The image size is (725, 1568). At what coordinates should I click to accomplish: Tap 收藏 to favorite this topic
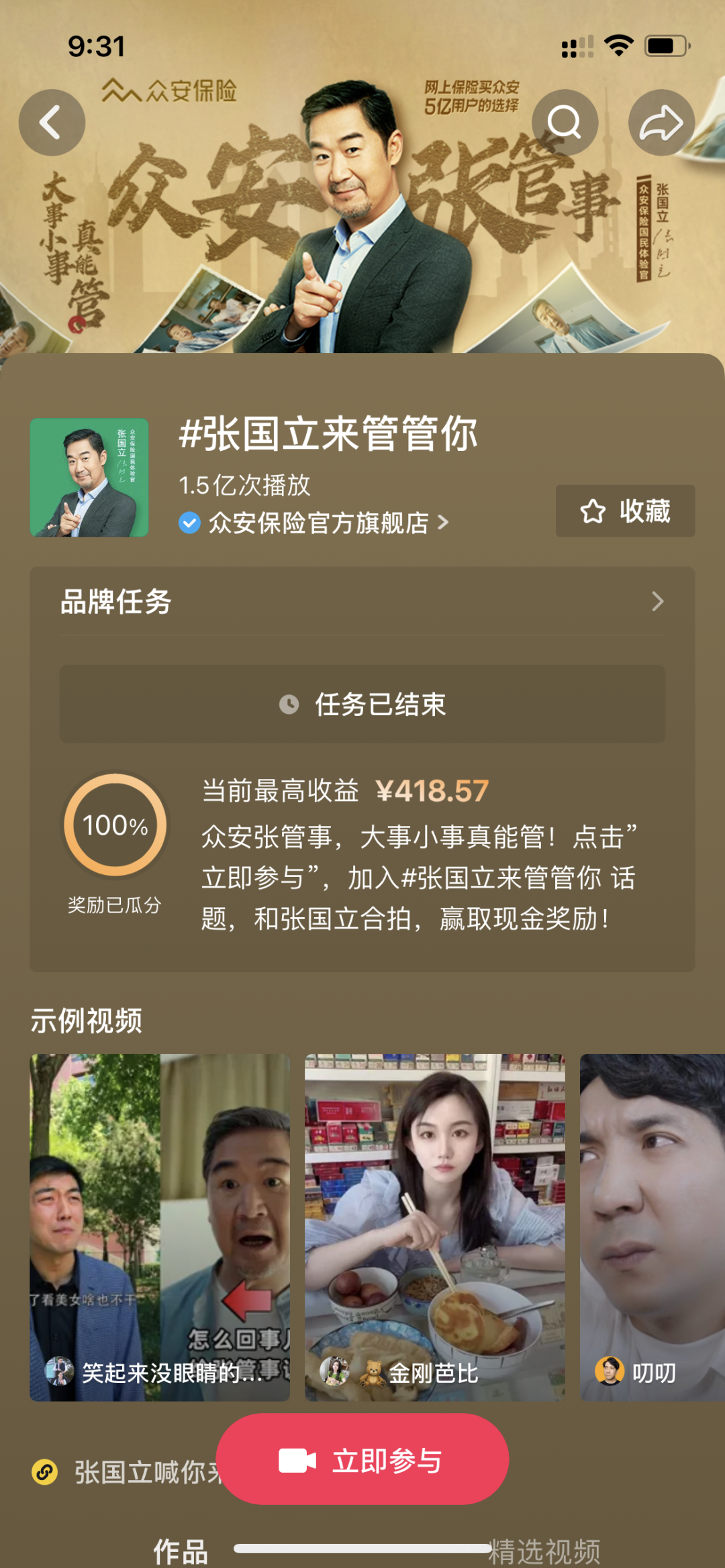coord(625,511)
